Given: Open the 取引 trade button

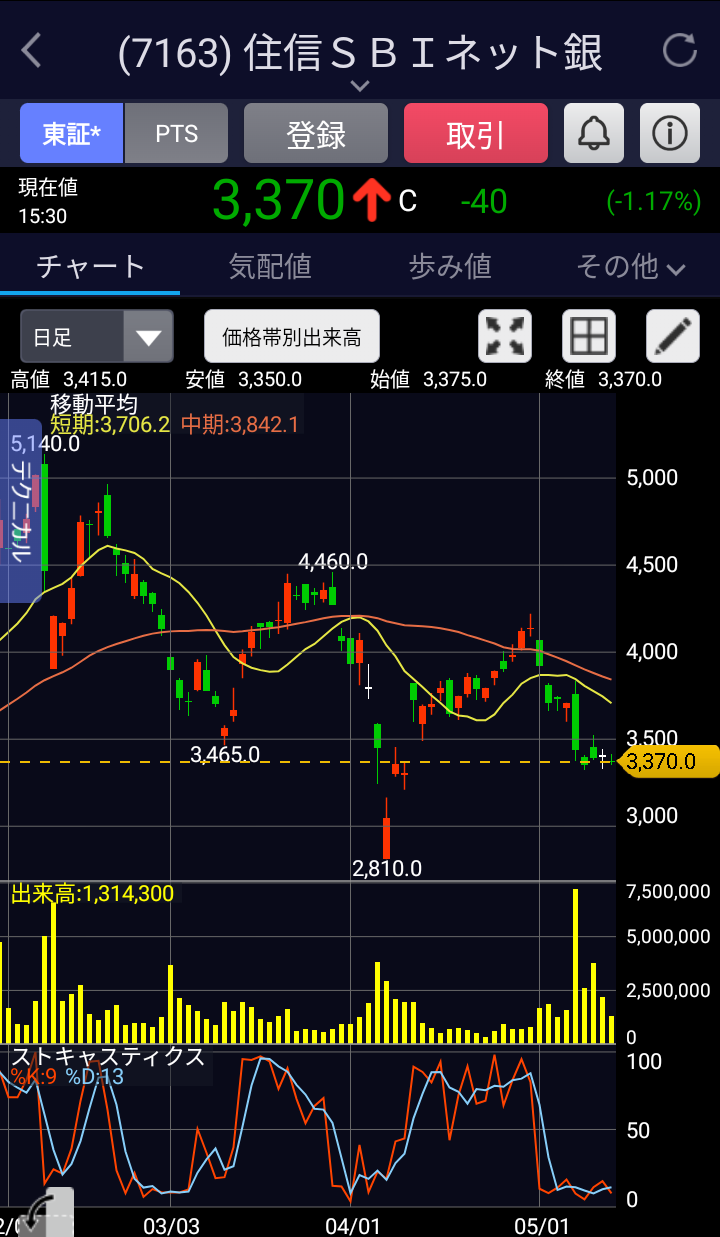Looking at the screenshot, I should tap(476, 134).
